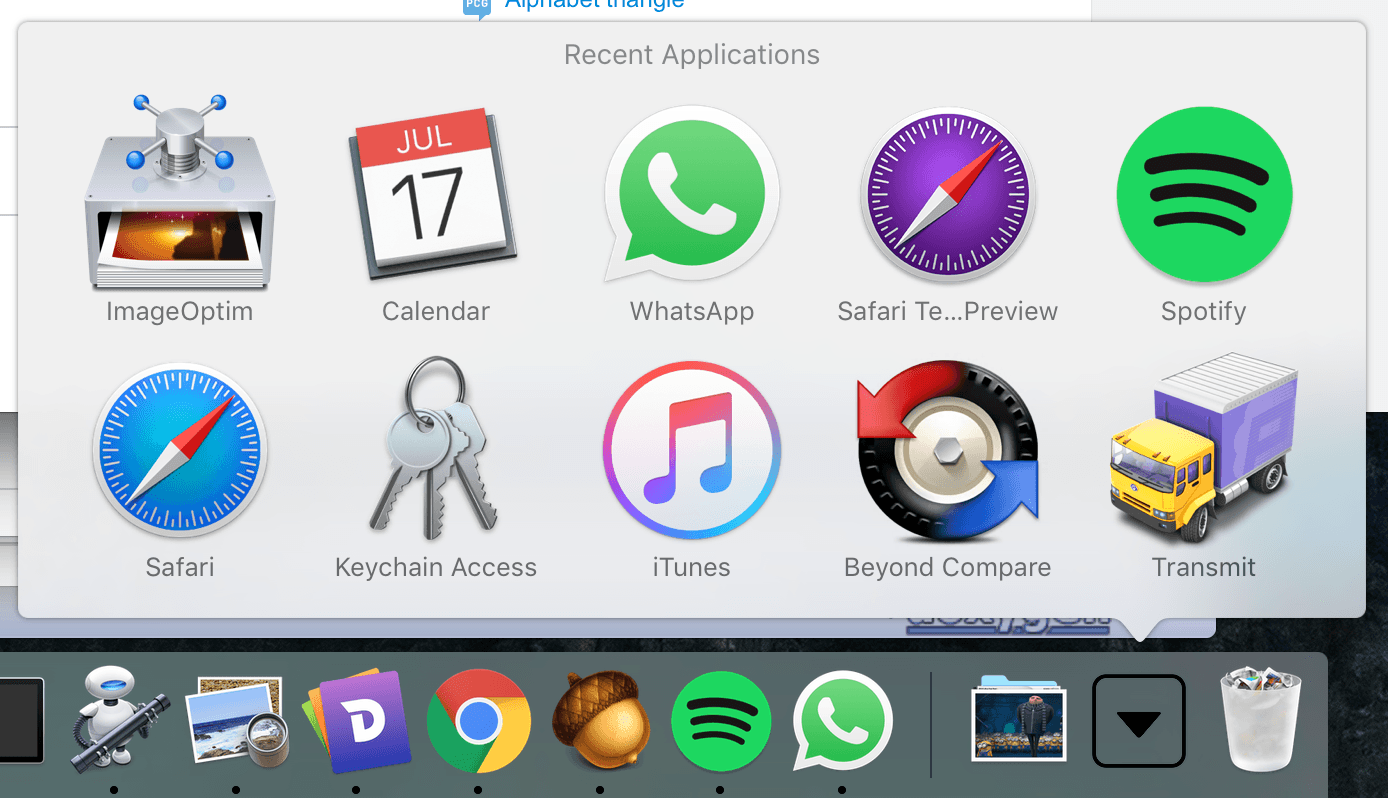The height and width of the screenshot is (798, 1388).
Task: Open Spotify in the Recent Applications grid
Action: tap(1204, 193)
